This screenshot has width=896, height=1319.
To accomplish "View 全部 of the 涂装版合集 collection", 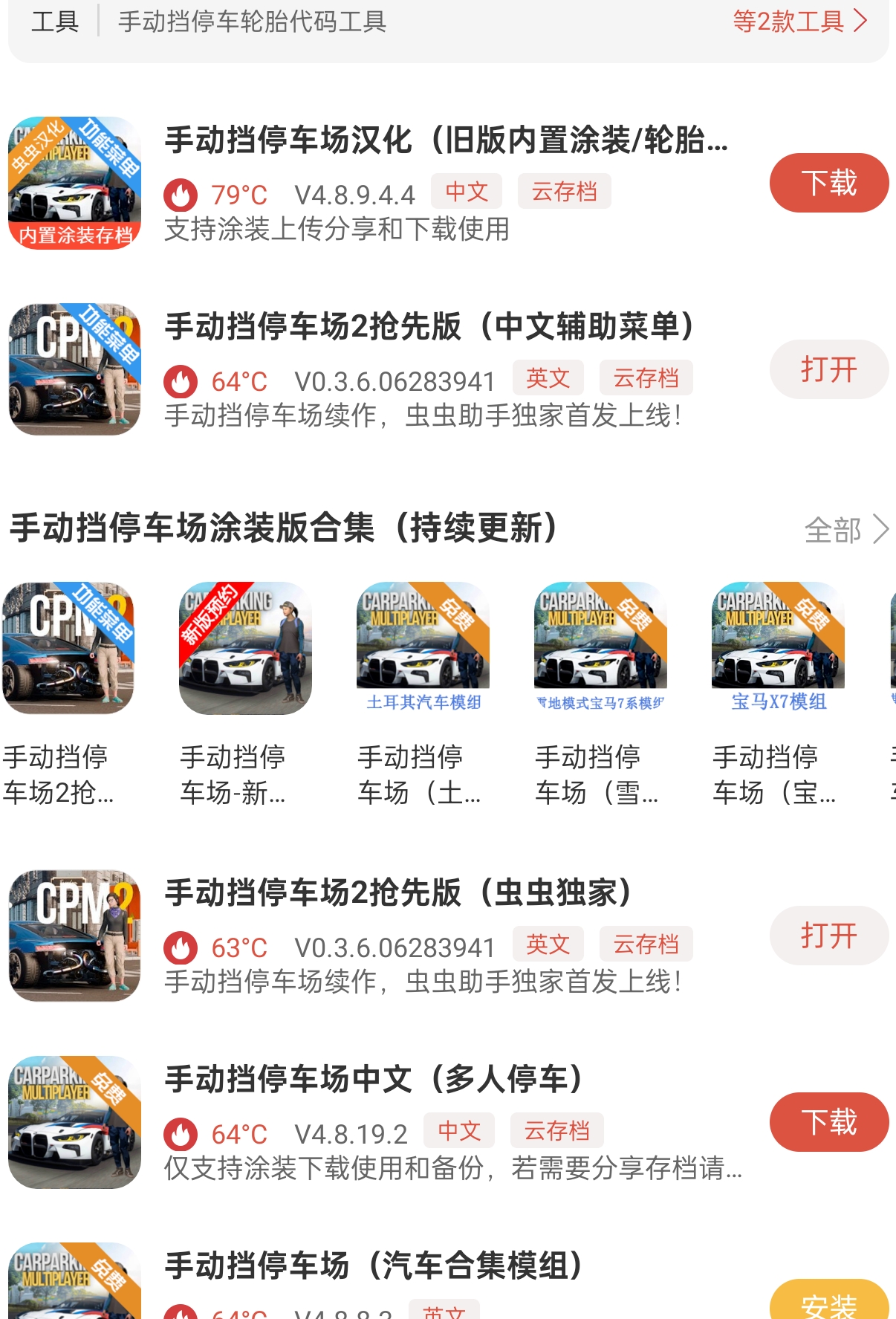I will click(845, 530).
